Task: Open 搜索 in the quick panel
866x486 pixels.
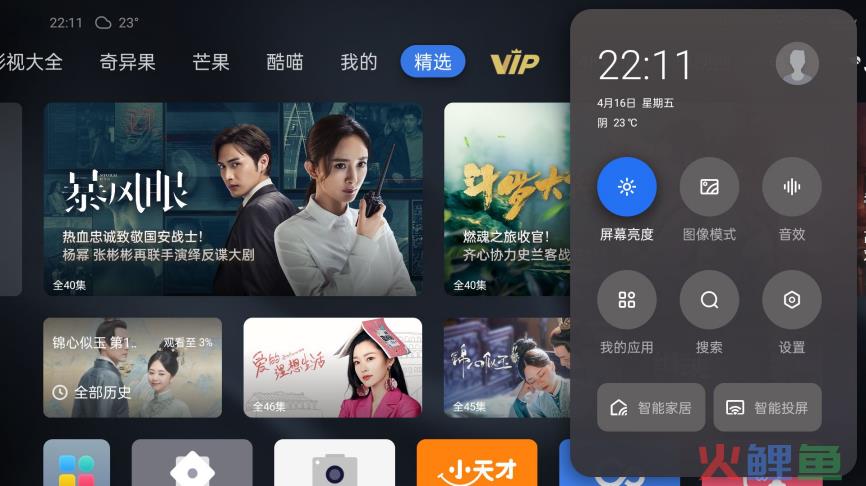Action: click(709, 300)
